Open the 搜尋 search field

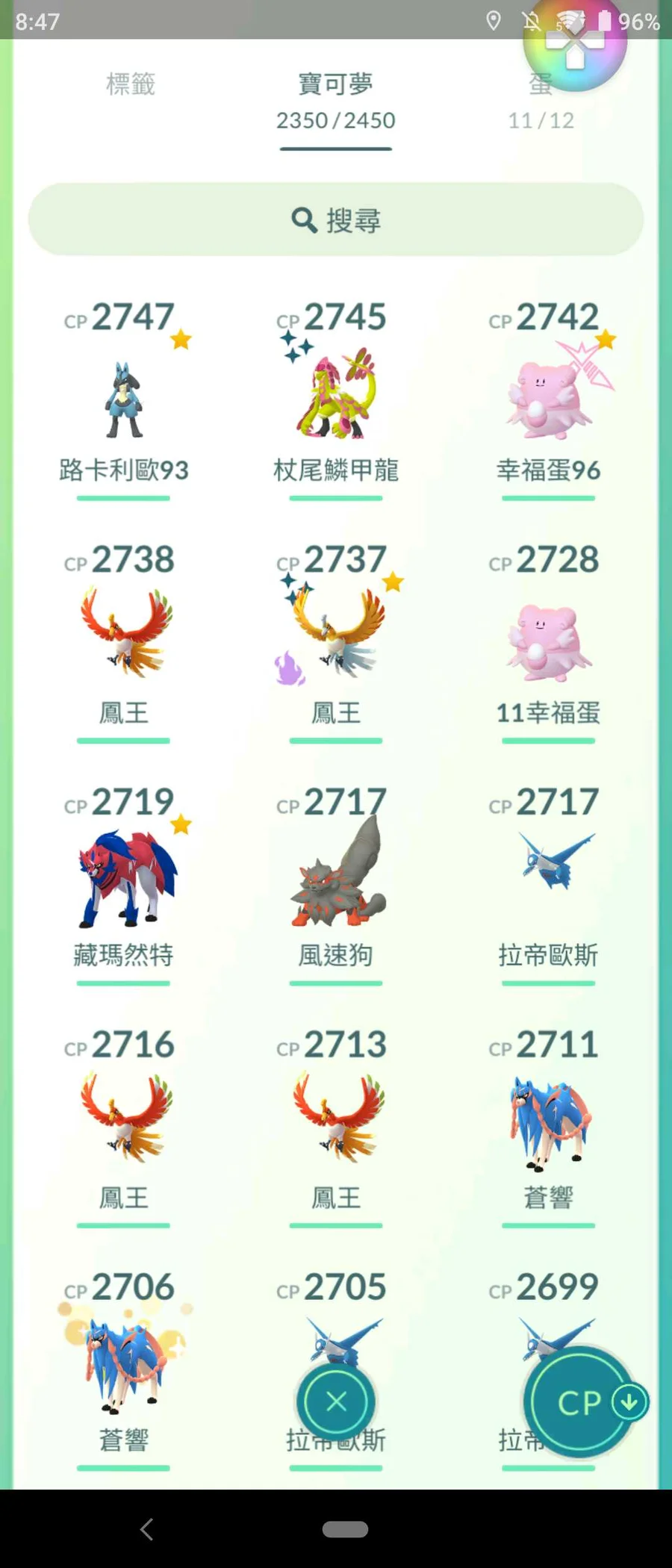[x=336, y=220]
